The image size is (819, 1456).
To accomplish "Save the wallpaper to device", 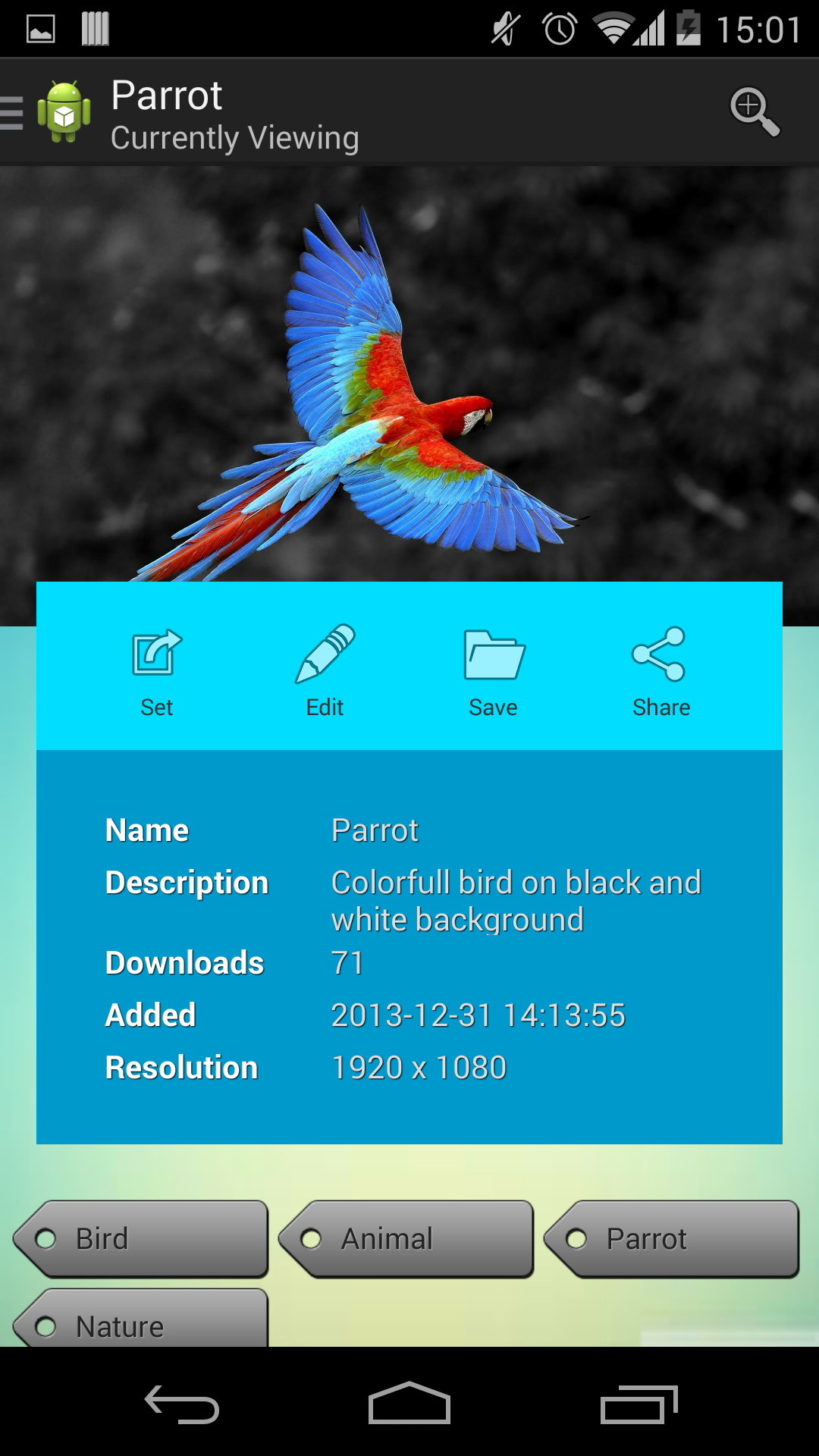I will coord(494,671).
